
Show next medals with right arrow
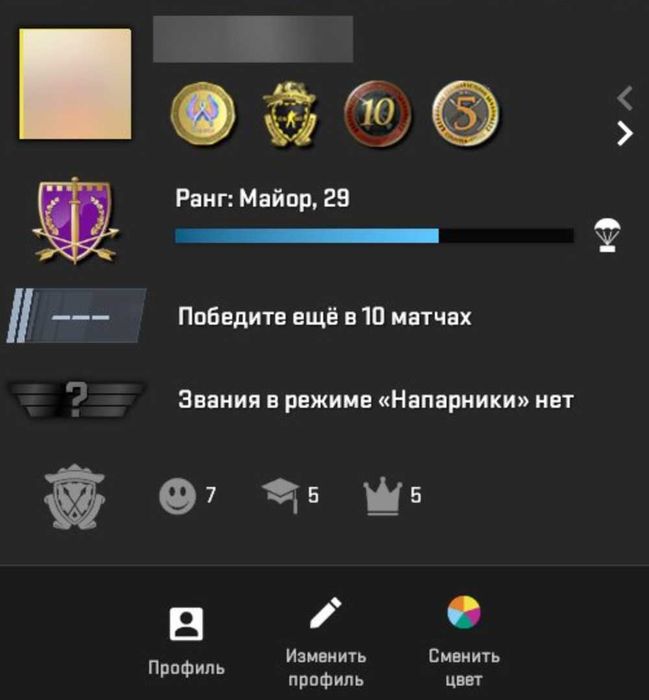[625, 133]
